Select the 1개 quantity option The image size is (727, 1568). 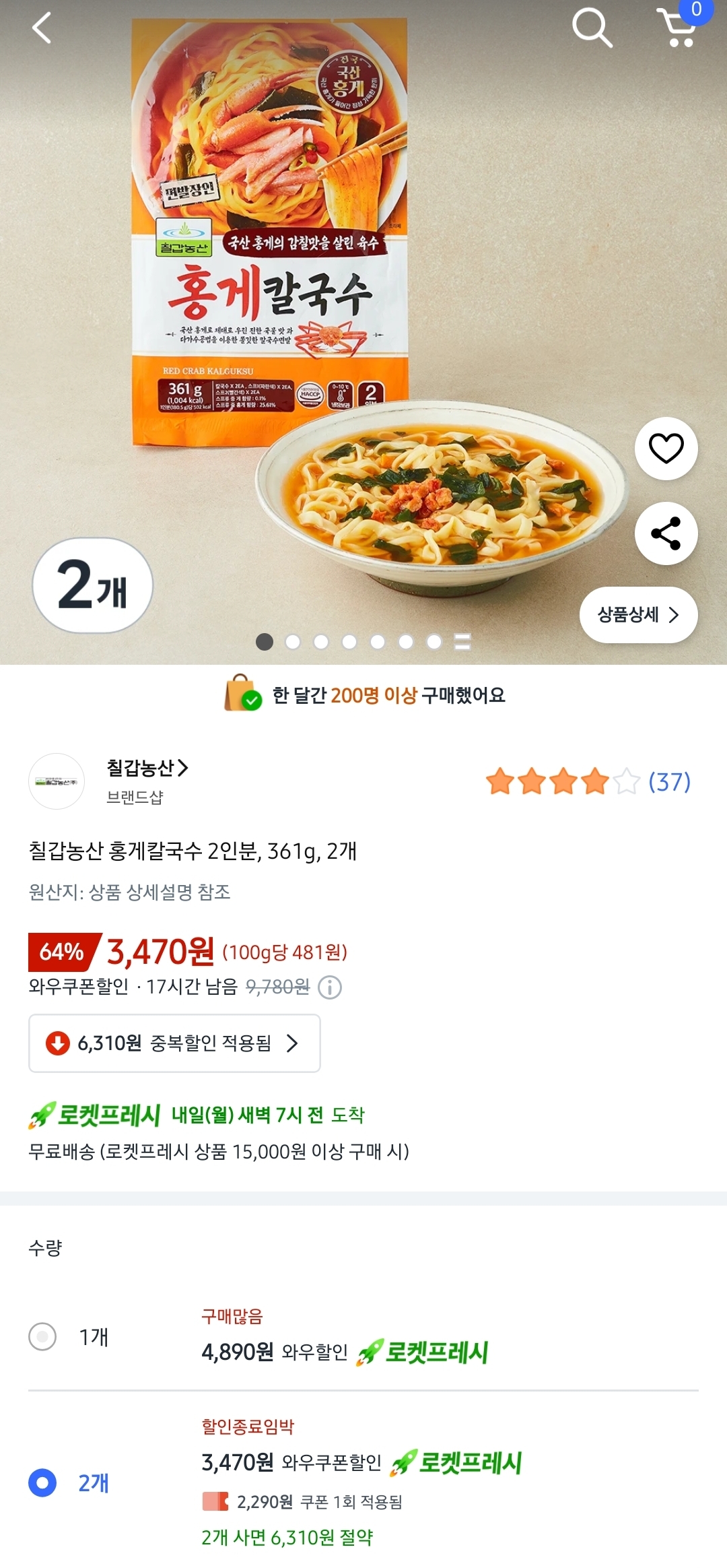point(42,1336)
